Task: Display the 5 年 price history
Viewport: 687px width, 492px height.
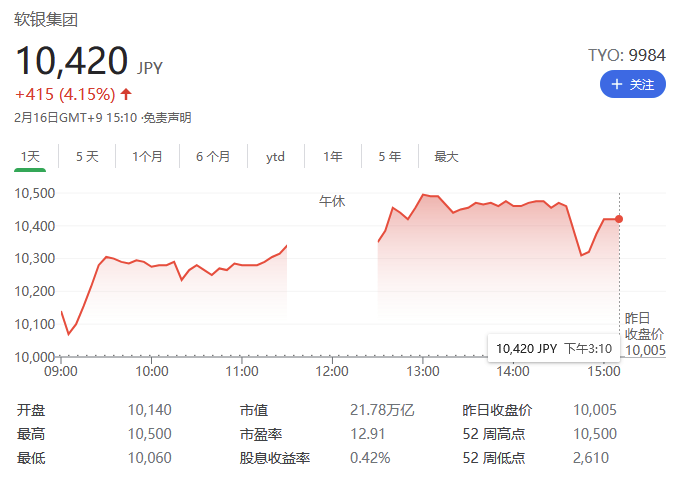Action: point(389,156)
